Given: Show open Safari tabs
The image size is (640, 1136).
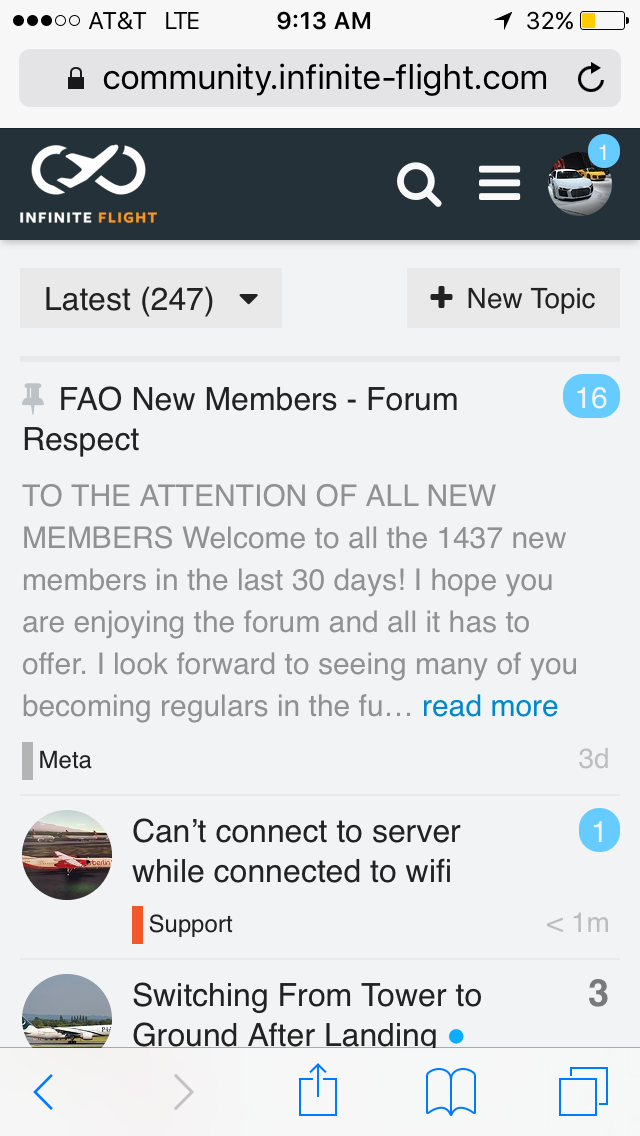Looking at the screenshot, I should pyautogui.click(x=583, y=1091).
